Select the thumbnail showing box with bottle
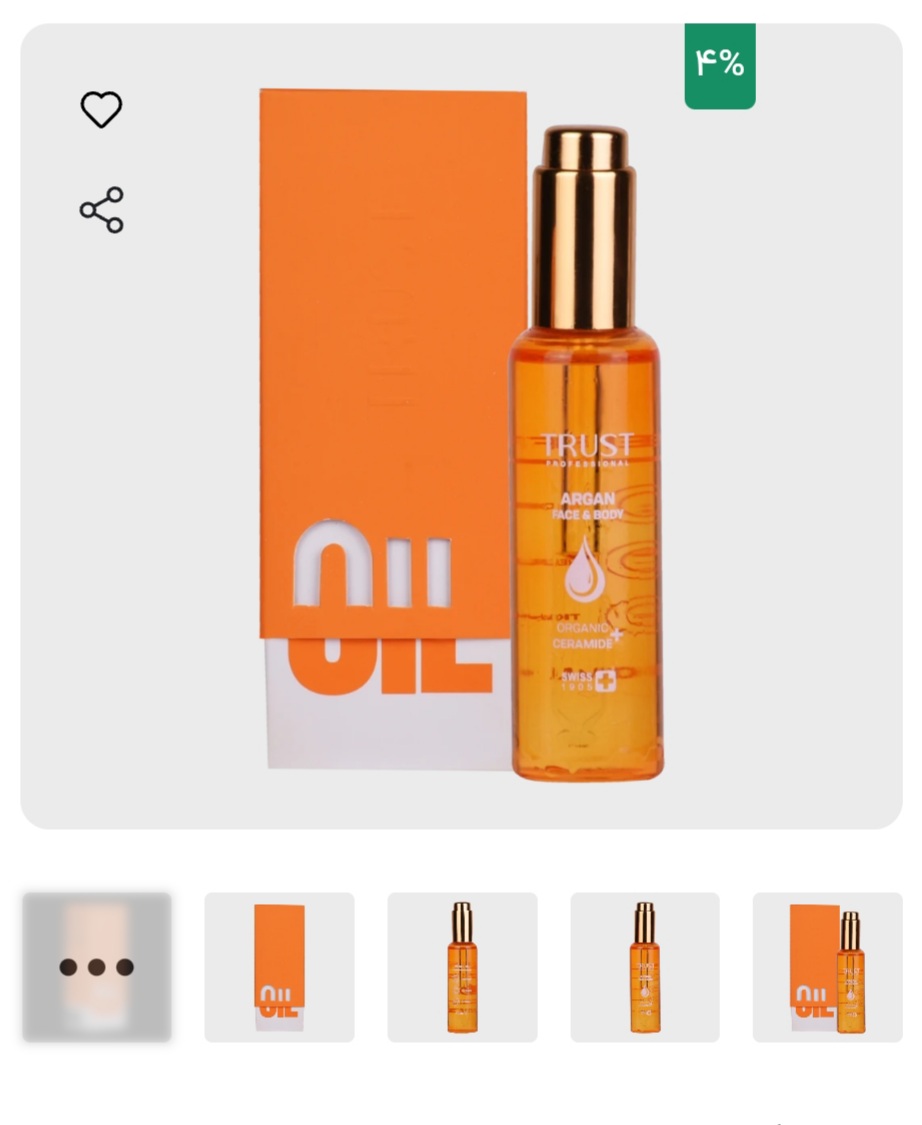The width and height of the screenshot is (922, 1125). 827,967
